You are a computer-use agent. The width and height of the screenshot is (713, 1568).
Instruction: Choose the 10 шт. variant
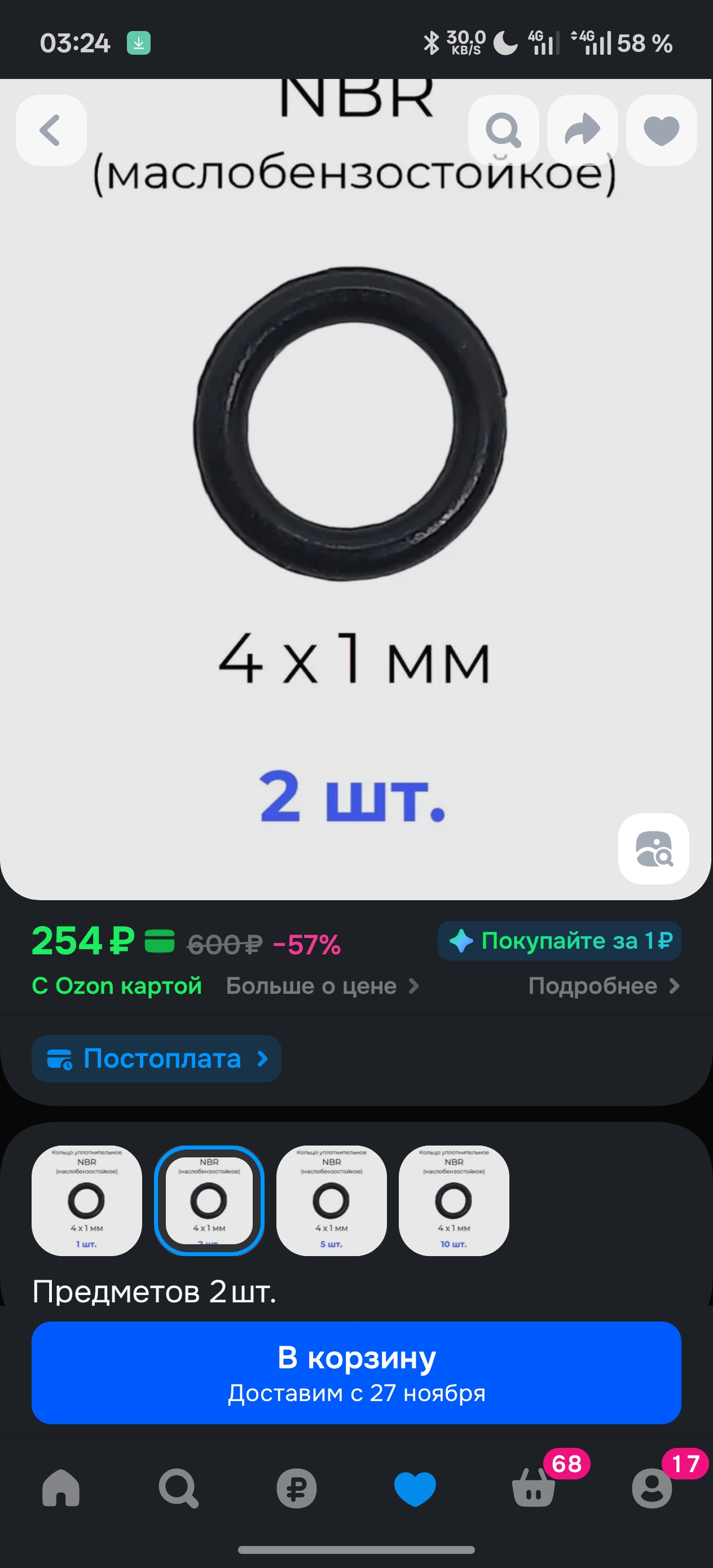click(454, 1200)
